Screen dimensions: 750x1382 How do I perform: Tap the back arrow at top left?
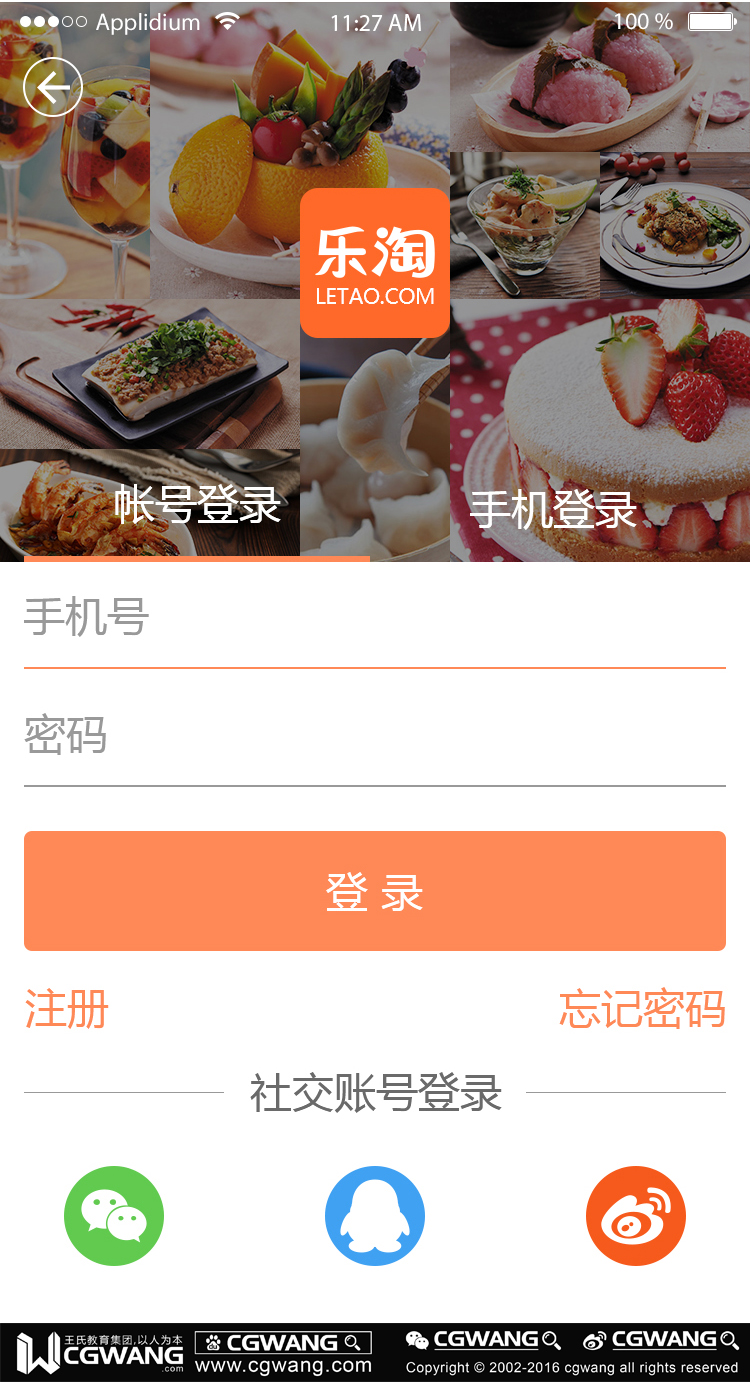tap(52, 87)
